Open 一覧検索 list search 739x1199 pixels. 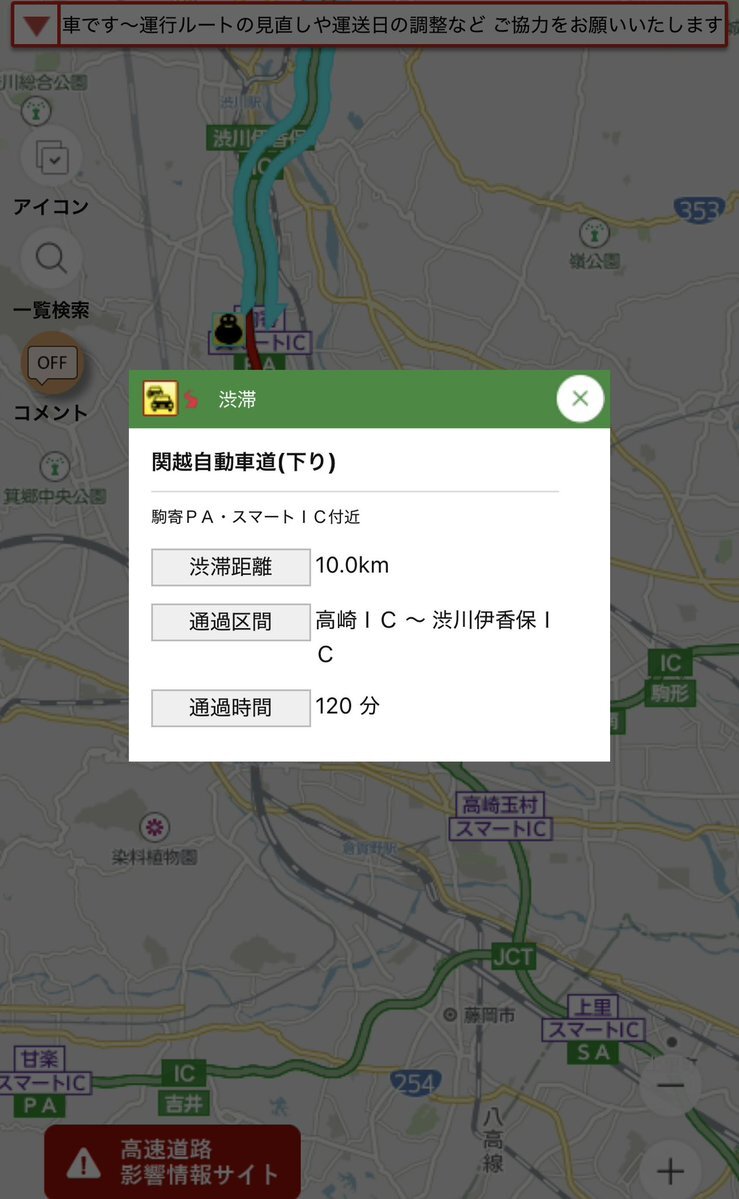pyautogui.click(x=51, y=259)
